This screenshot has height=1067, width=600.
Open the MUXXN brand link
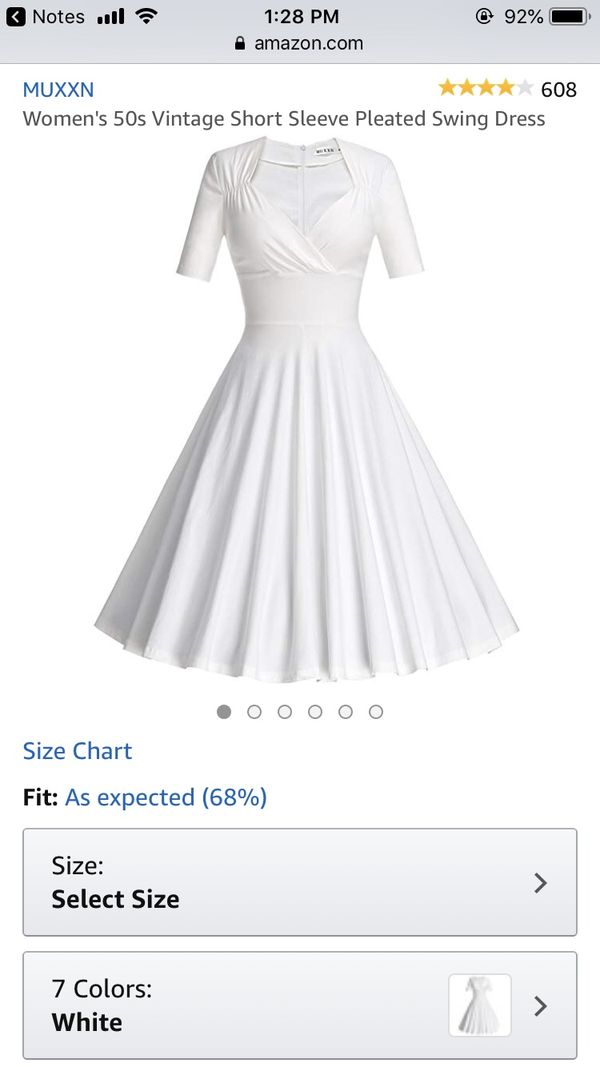click(x=59, y=89)
